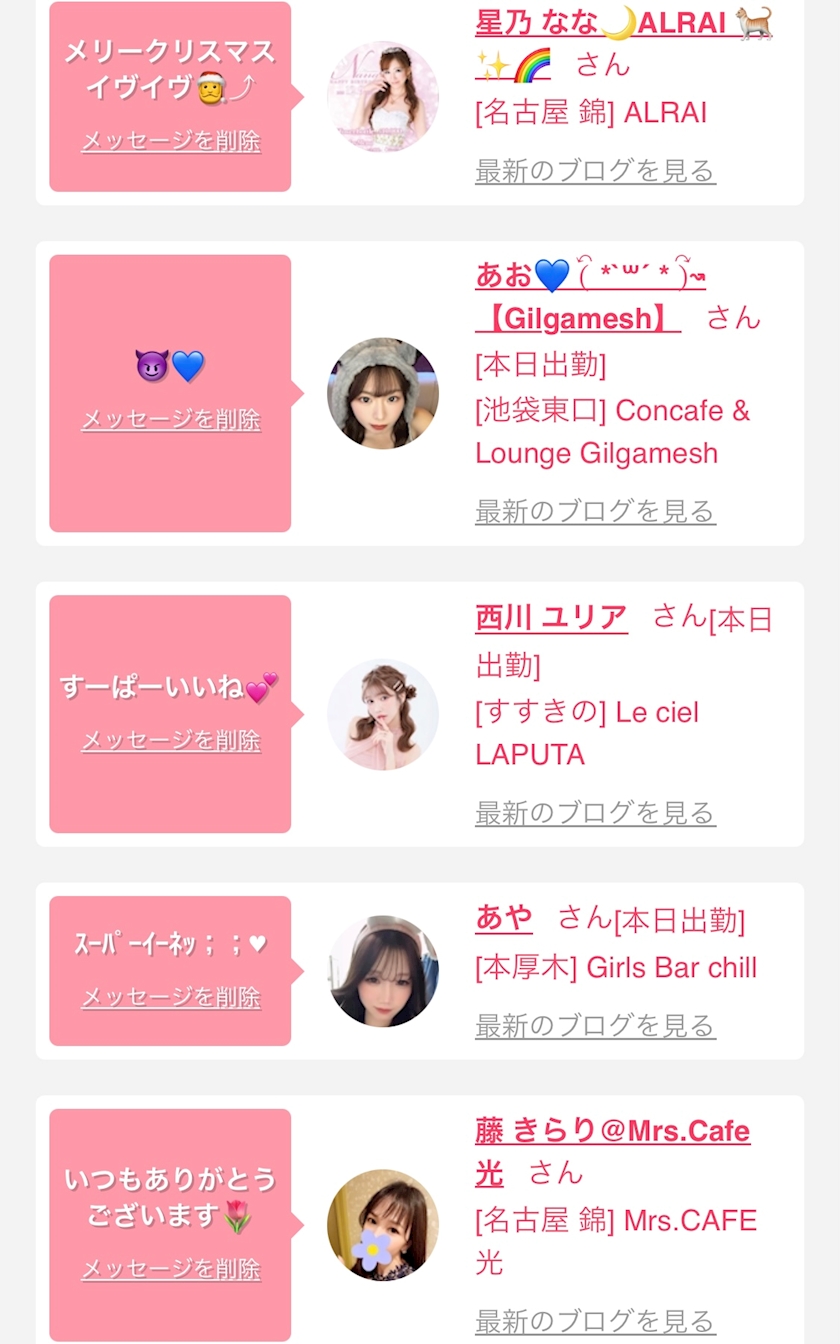Delete the すーぱーいいね message
Viewport: 840px width, 1344px height.
click(170, 740)
